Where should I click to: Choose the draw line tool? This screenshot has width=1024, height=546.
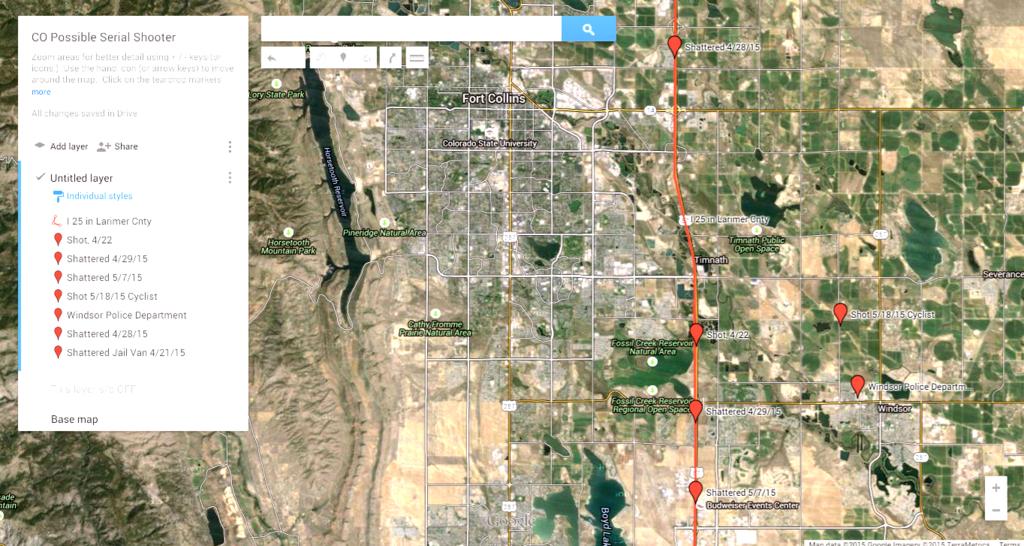[x=390, y=58]
